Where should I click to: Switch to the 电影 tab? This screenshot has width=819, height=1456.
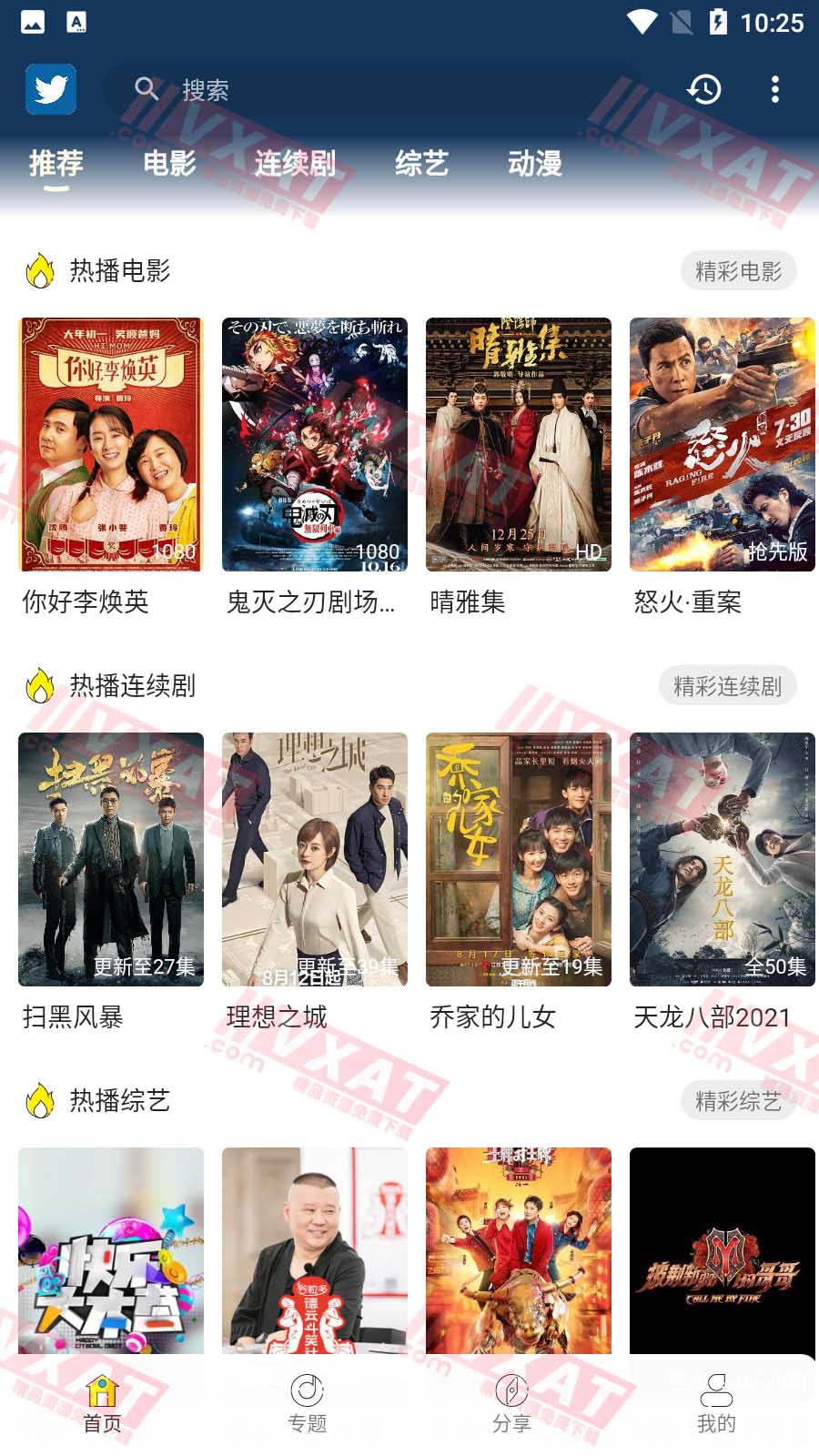[x=169, y=164]
